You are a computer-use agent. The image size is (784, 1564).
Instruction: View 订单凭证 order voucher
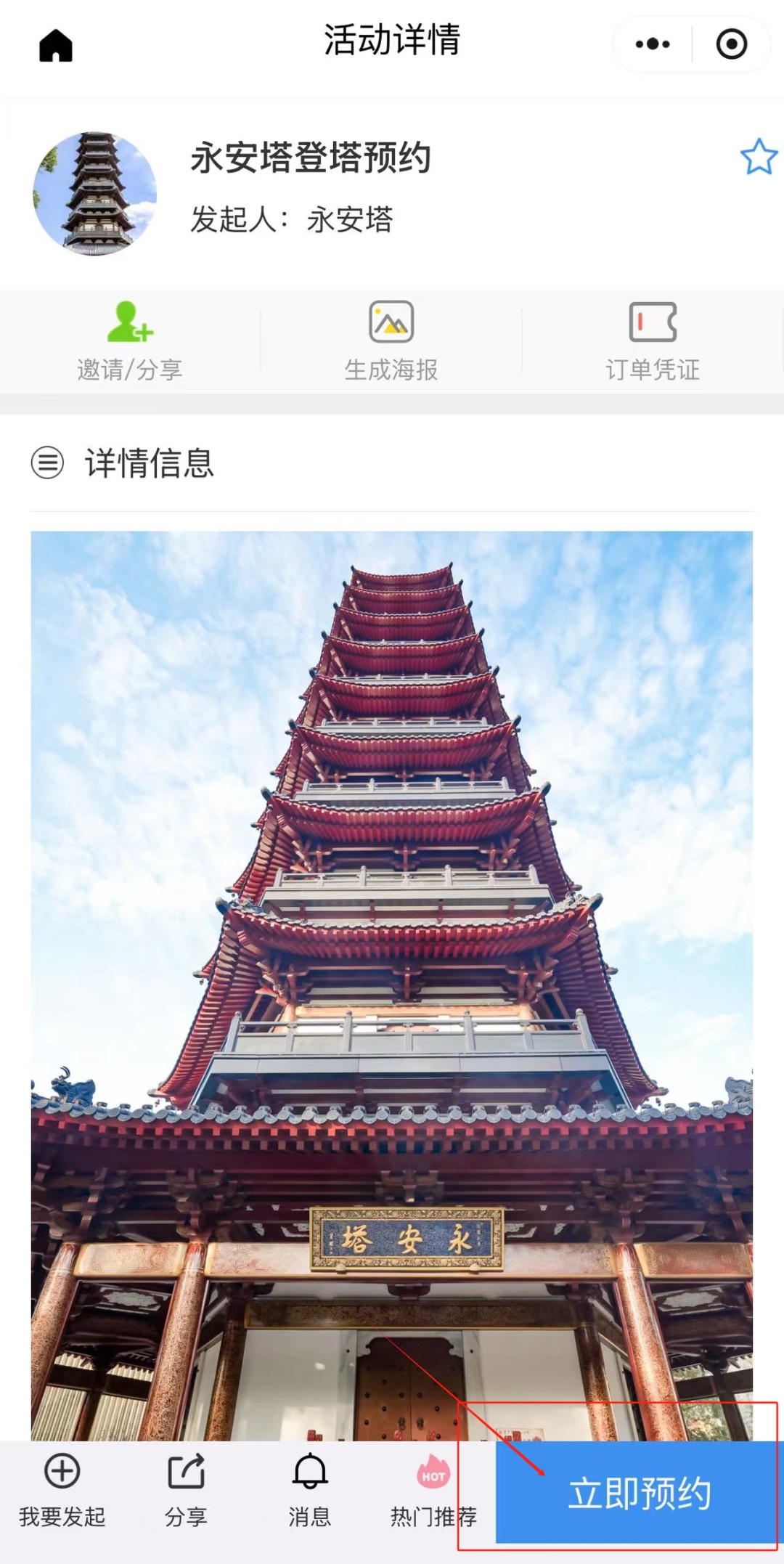653,341
